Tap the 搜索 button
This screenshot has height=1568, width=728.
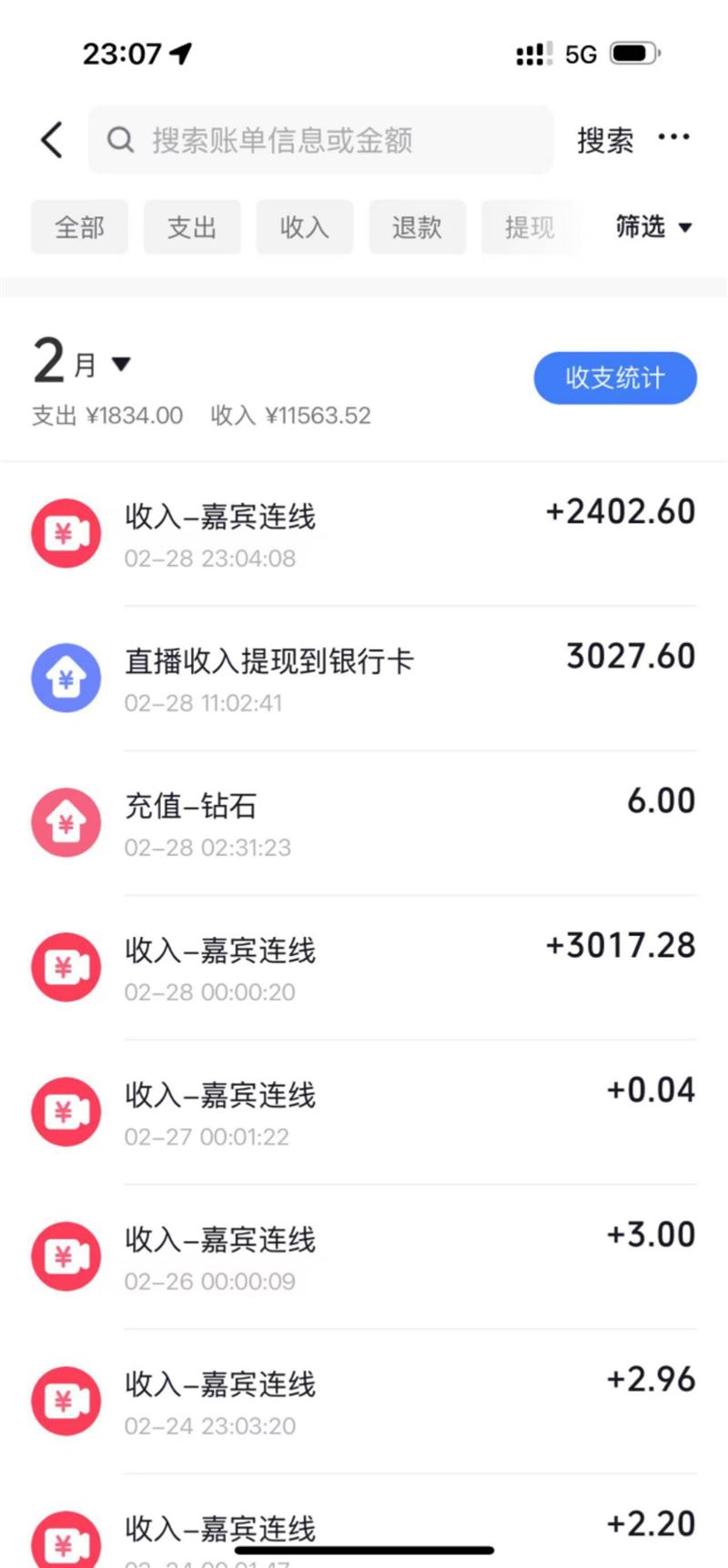605,140
